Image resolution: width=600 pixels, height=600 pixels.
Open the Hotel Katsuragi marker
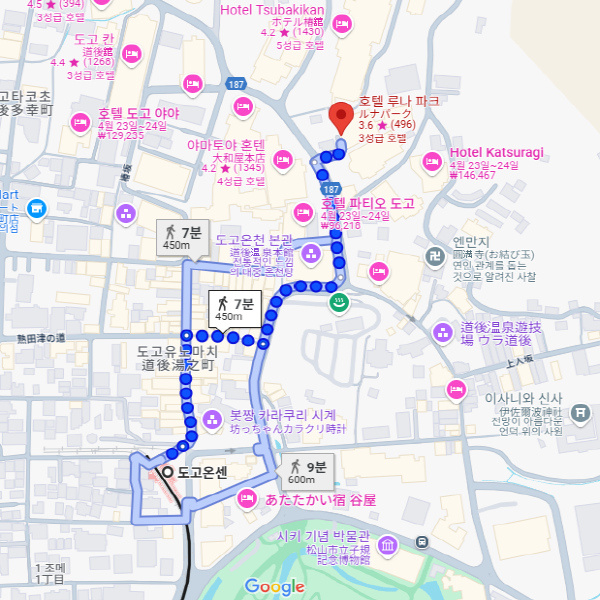[x=432, y=159]
